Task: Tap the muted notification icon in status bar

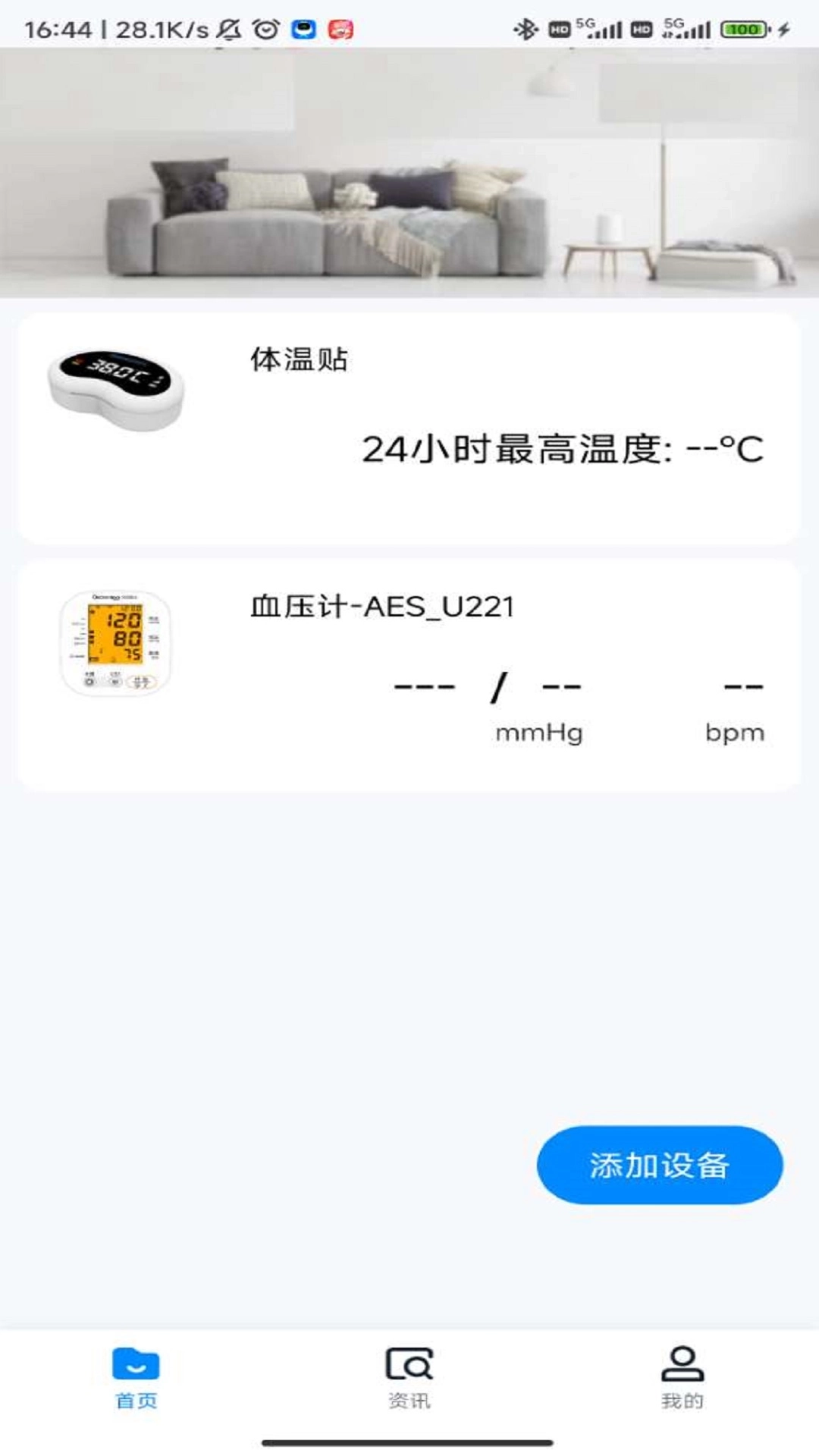Action: 227,28
